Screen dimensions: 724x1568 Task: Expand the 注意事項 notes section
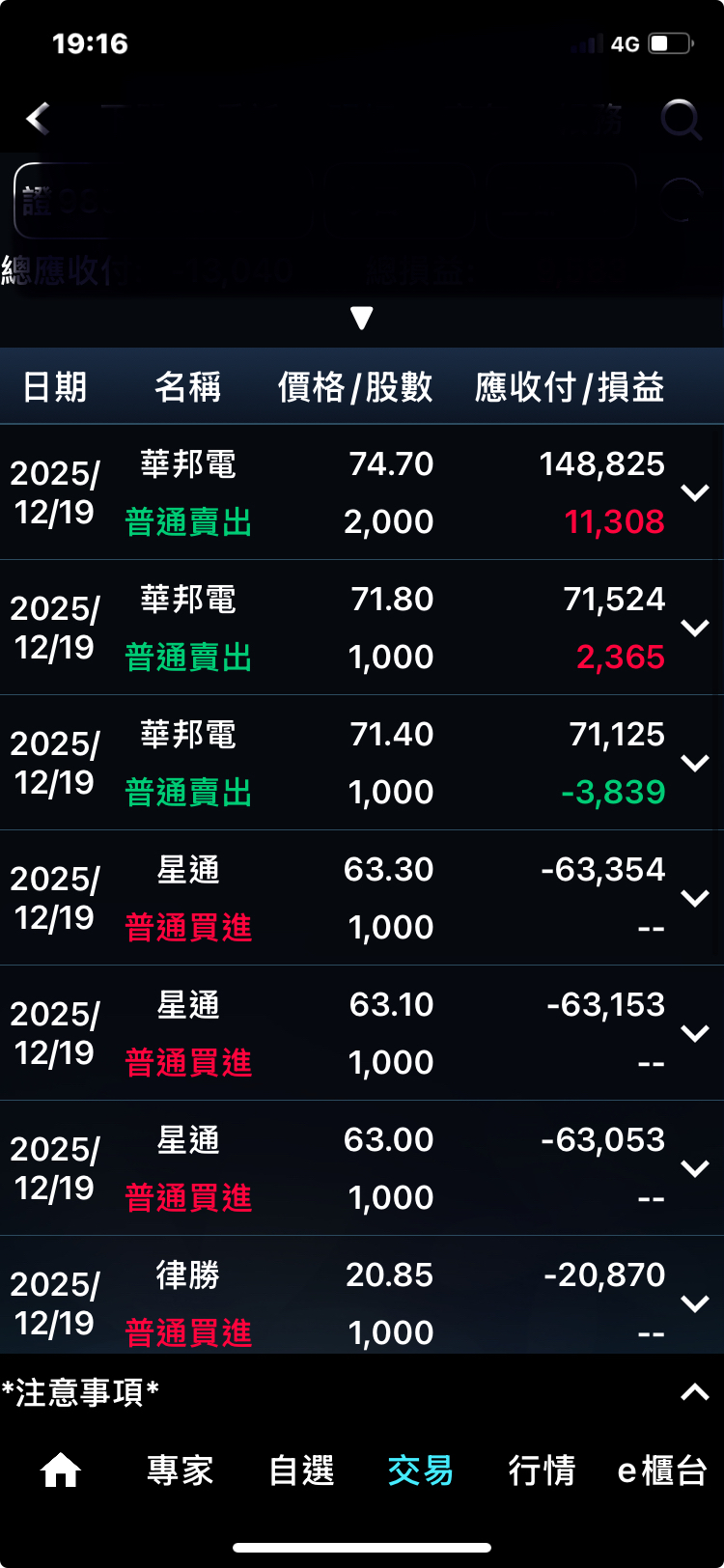[695, 1392]
